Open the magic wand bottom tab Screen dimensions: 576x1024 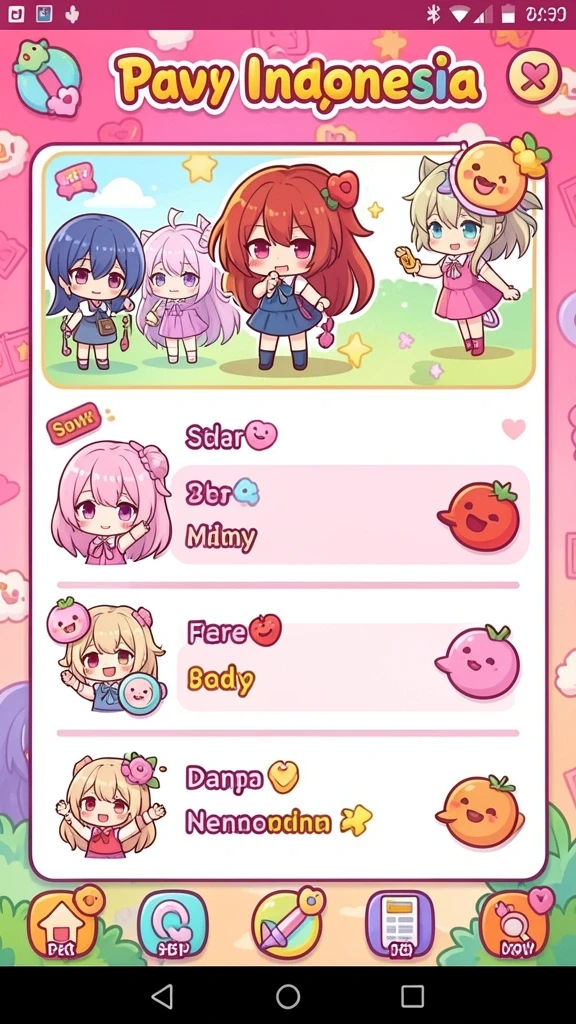[x=287, y=923]
